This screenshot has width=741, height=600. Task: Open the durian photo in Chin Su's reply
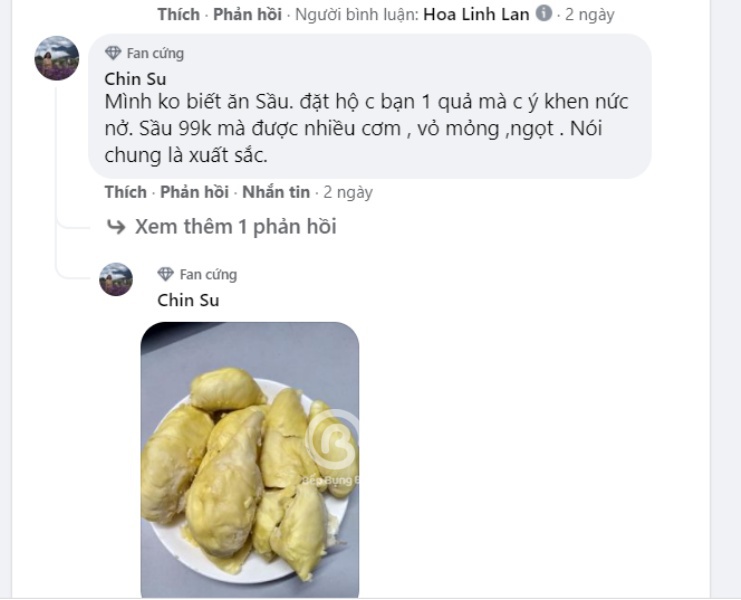click(249, 460)
